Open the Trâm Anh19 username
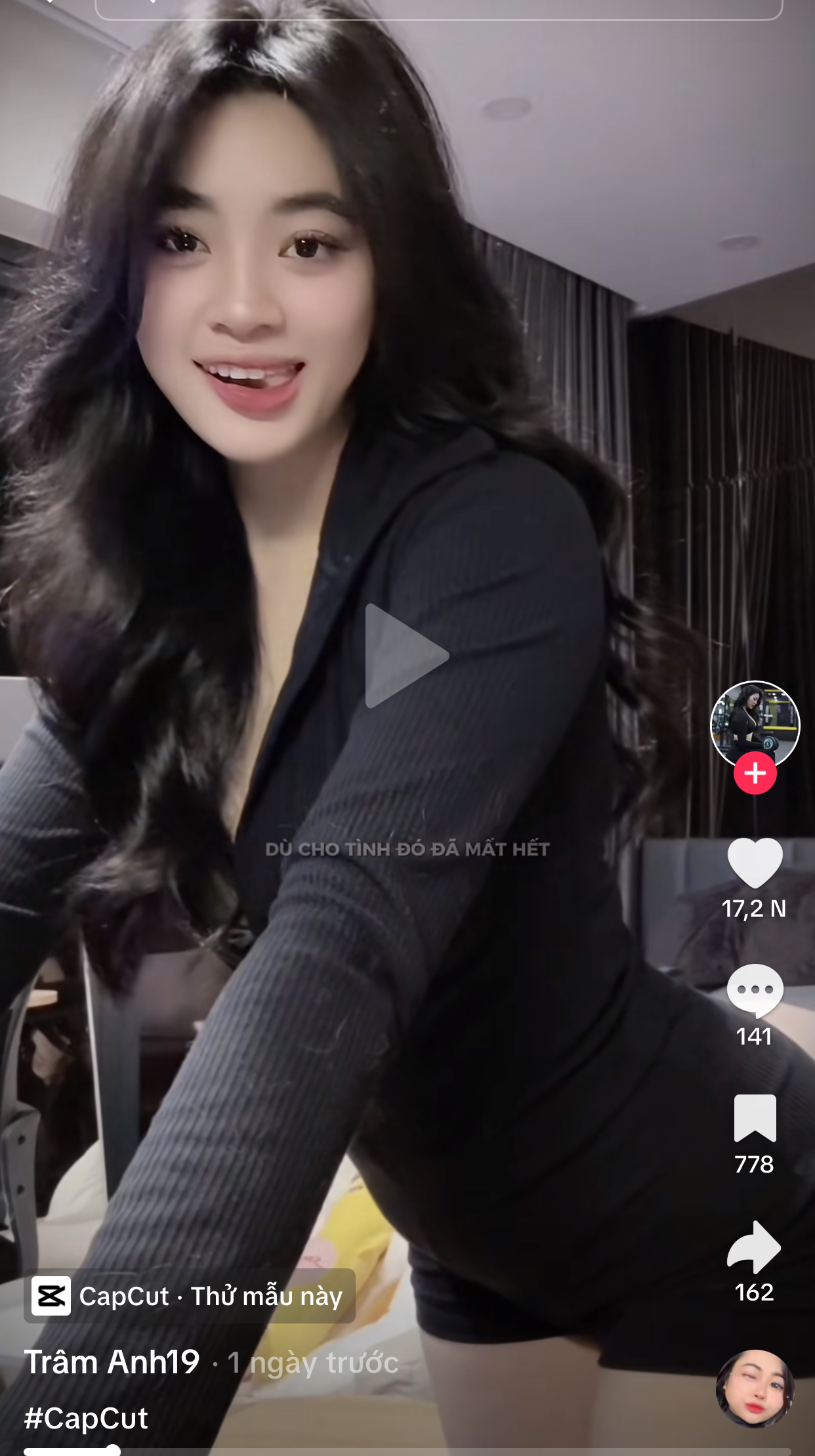The width and height of the screenshot is (815, 1456). click(x=112, y=1362)
